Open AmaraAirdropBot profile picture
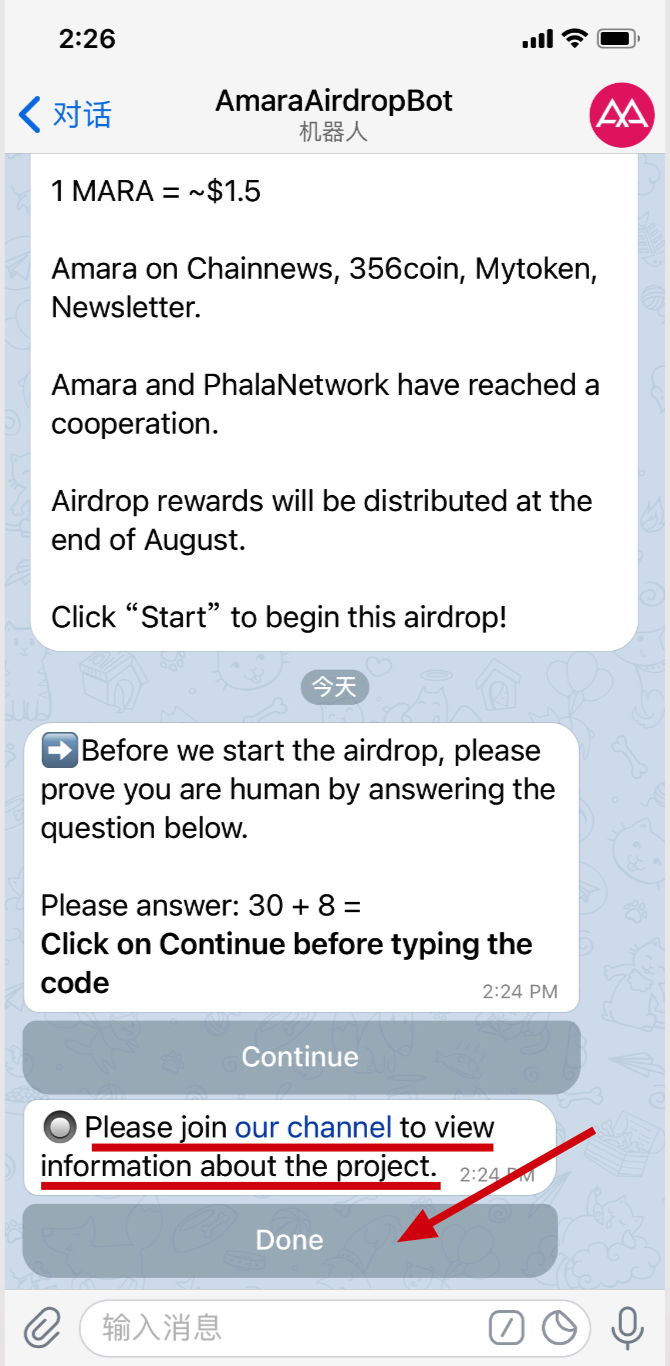The height and width of the screenshot is (1366, 670). point(621,115)
